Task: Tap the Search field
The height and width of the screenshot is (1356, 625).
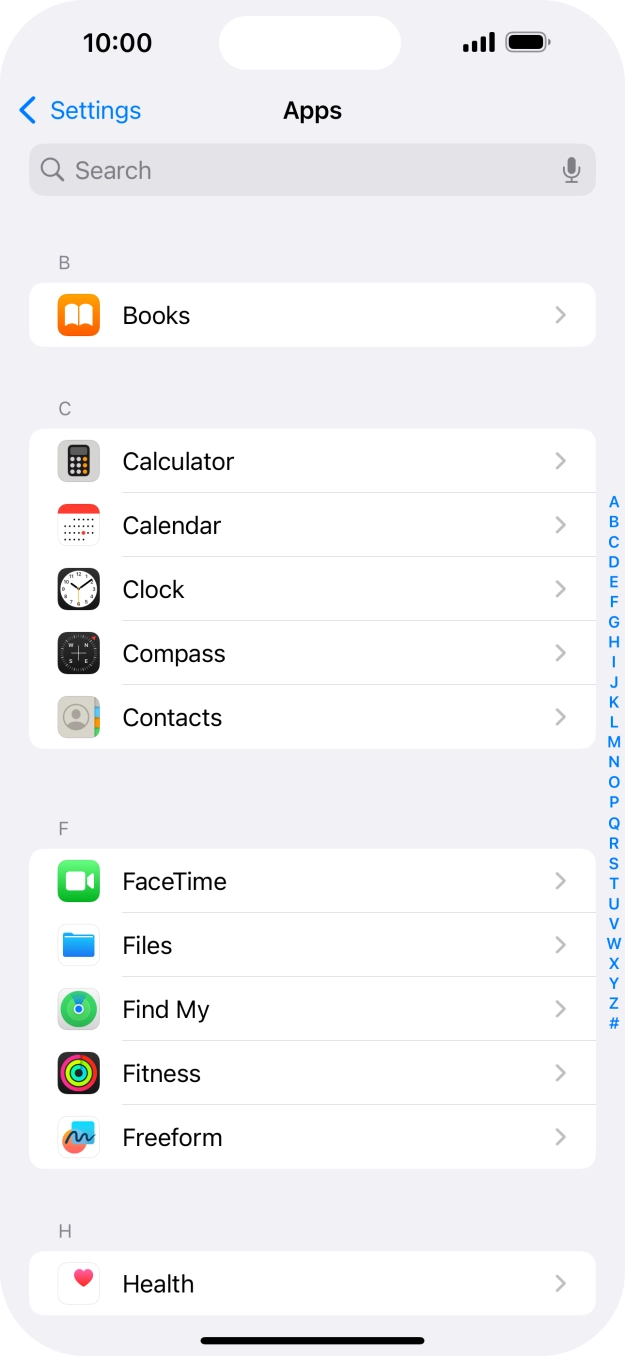Action: point(312,170)
